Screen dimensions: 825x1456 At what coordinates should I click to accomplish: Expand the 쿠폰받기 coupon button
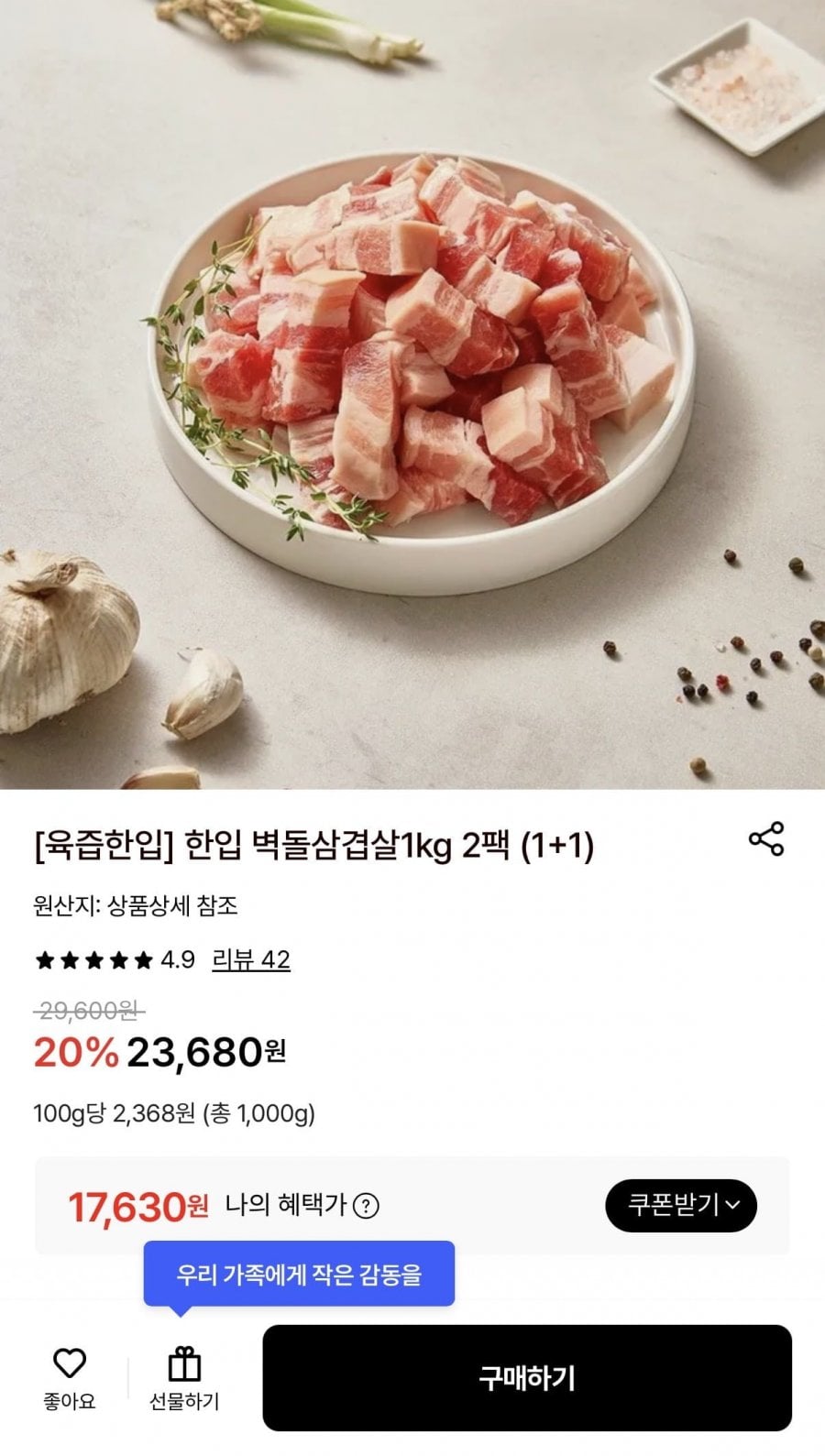(681, 1205)
